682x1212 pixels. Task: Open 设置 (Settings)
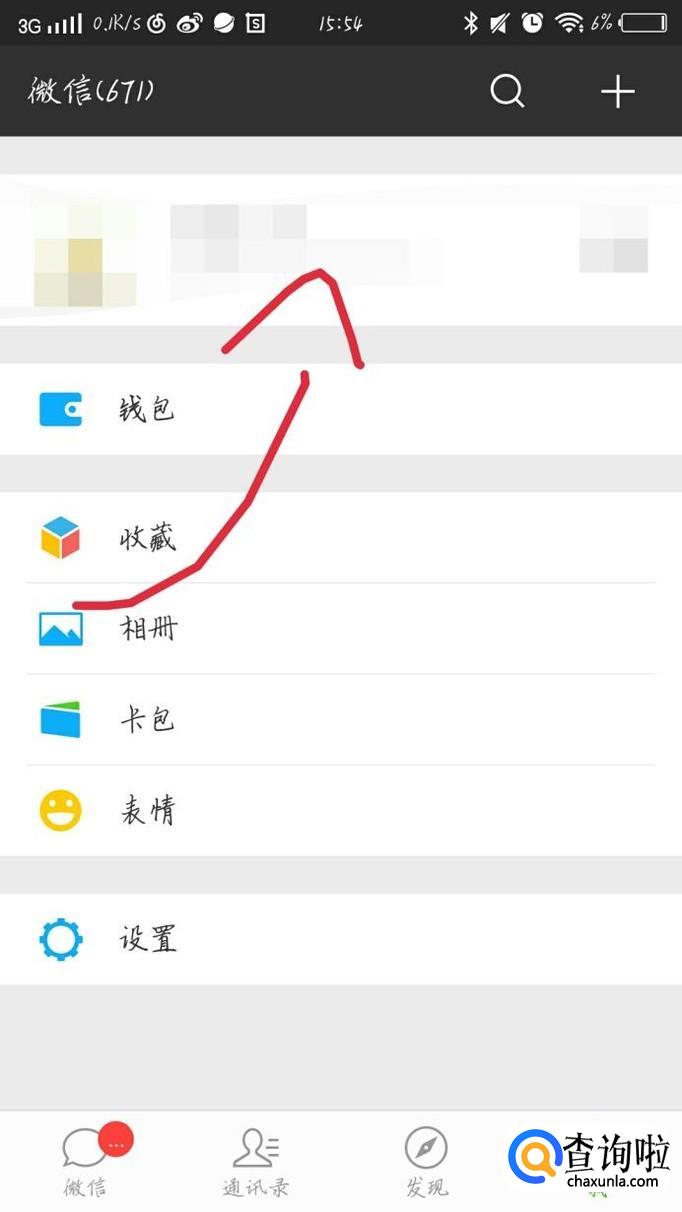click(x=340, y=939)
